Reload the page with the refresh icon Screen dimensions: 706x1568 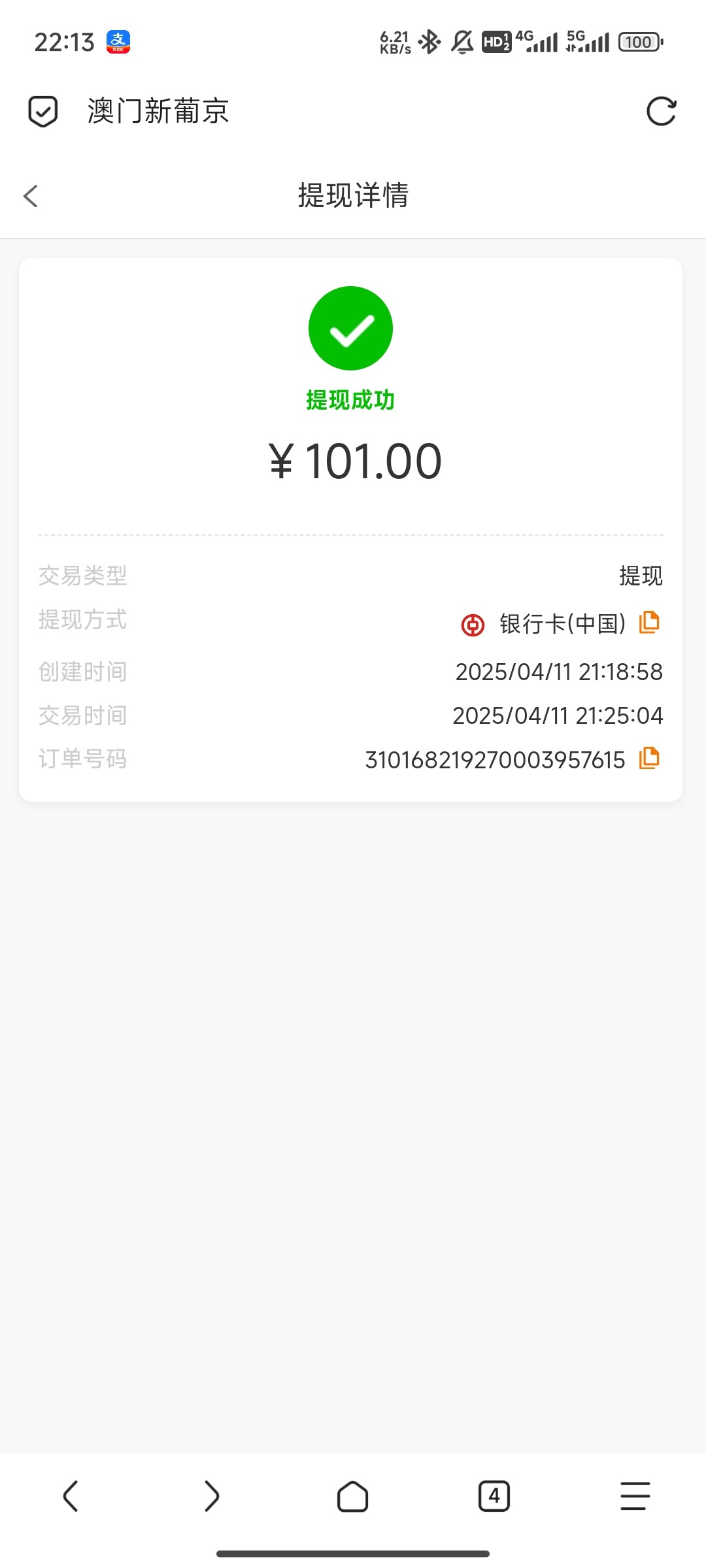point(661,111)
